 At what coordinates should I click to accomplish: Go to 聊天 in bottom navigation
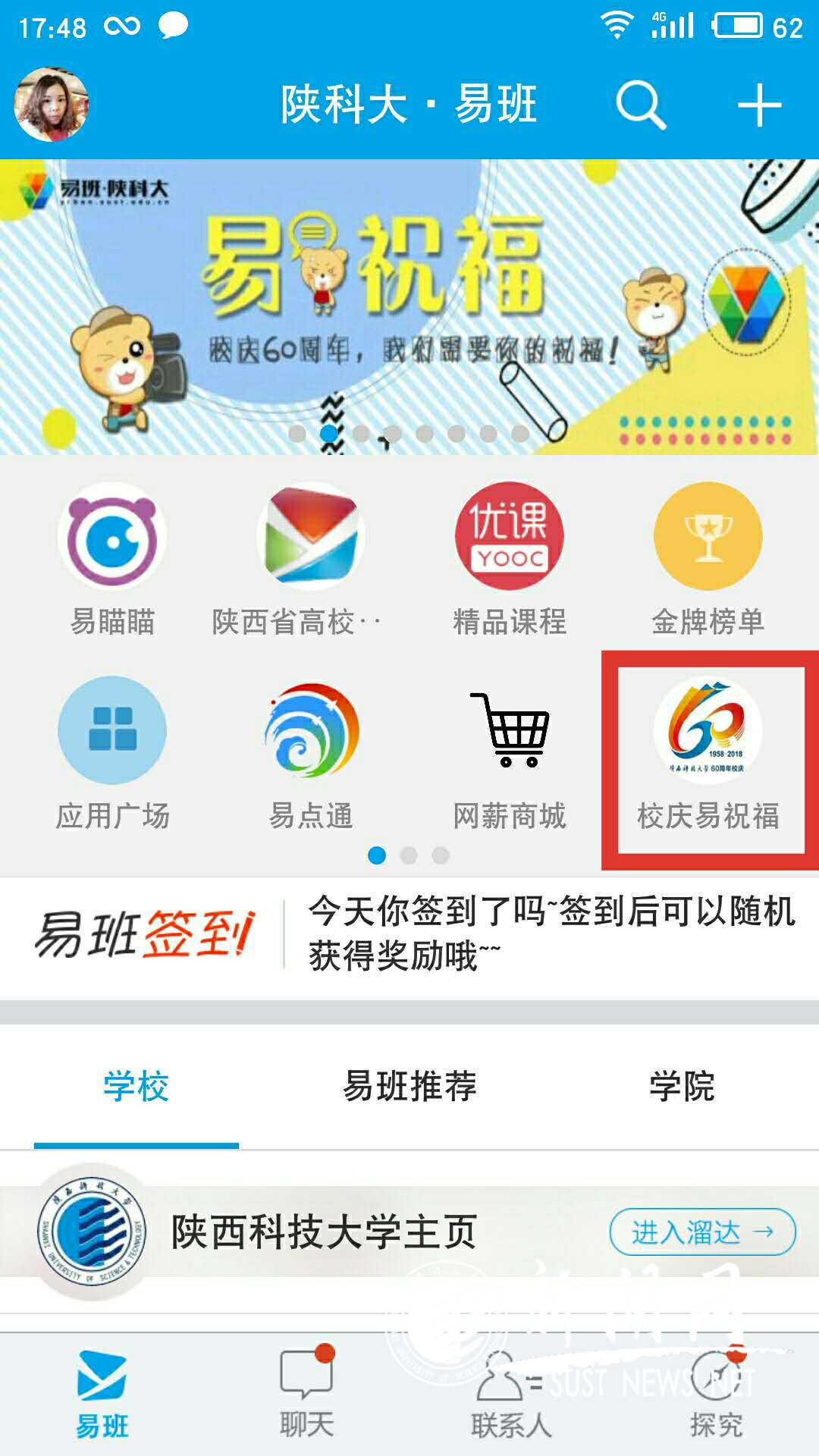pos(307,1394)
